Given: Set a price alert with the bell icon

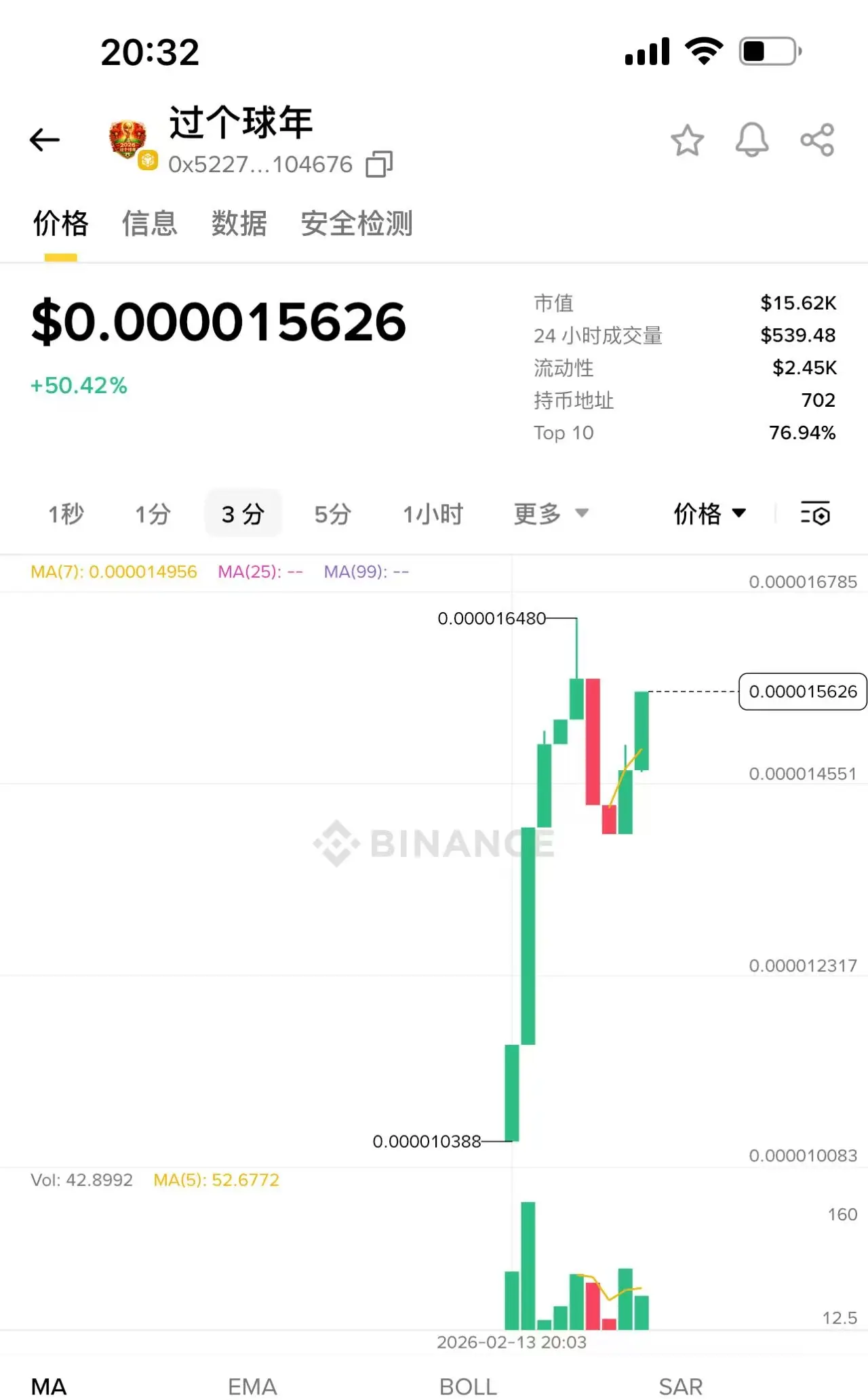Looking at the screenshot, I should (751, 140).
